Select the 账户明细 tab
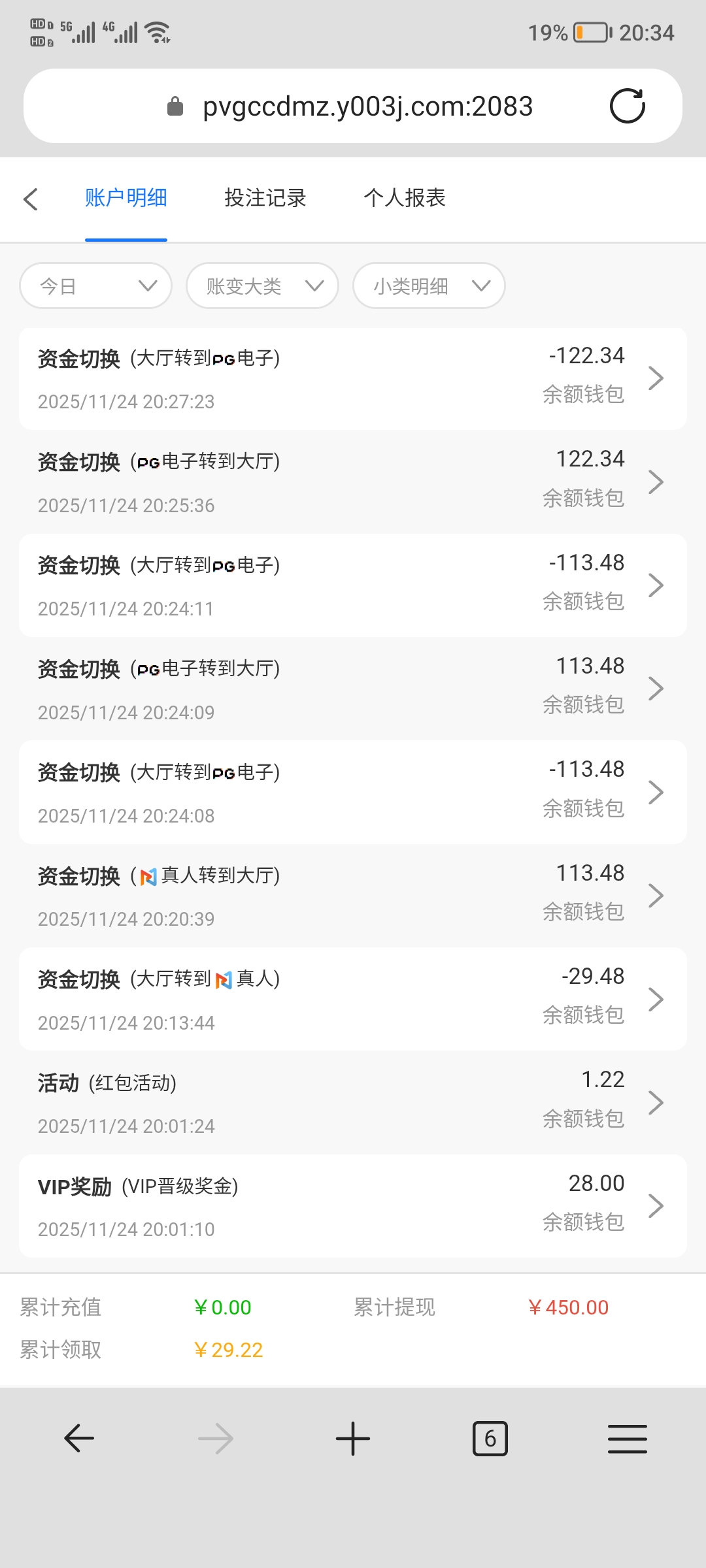Viewport: 706px width, 1568px height. (x=126, y=198)
